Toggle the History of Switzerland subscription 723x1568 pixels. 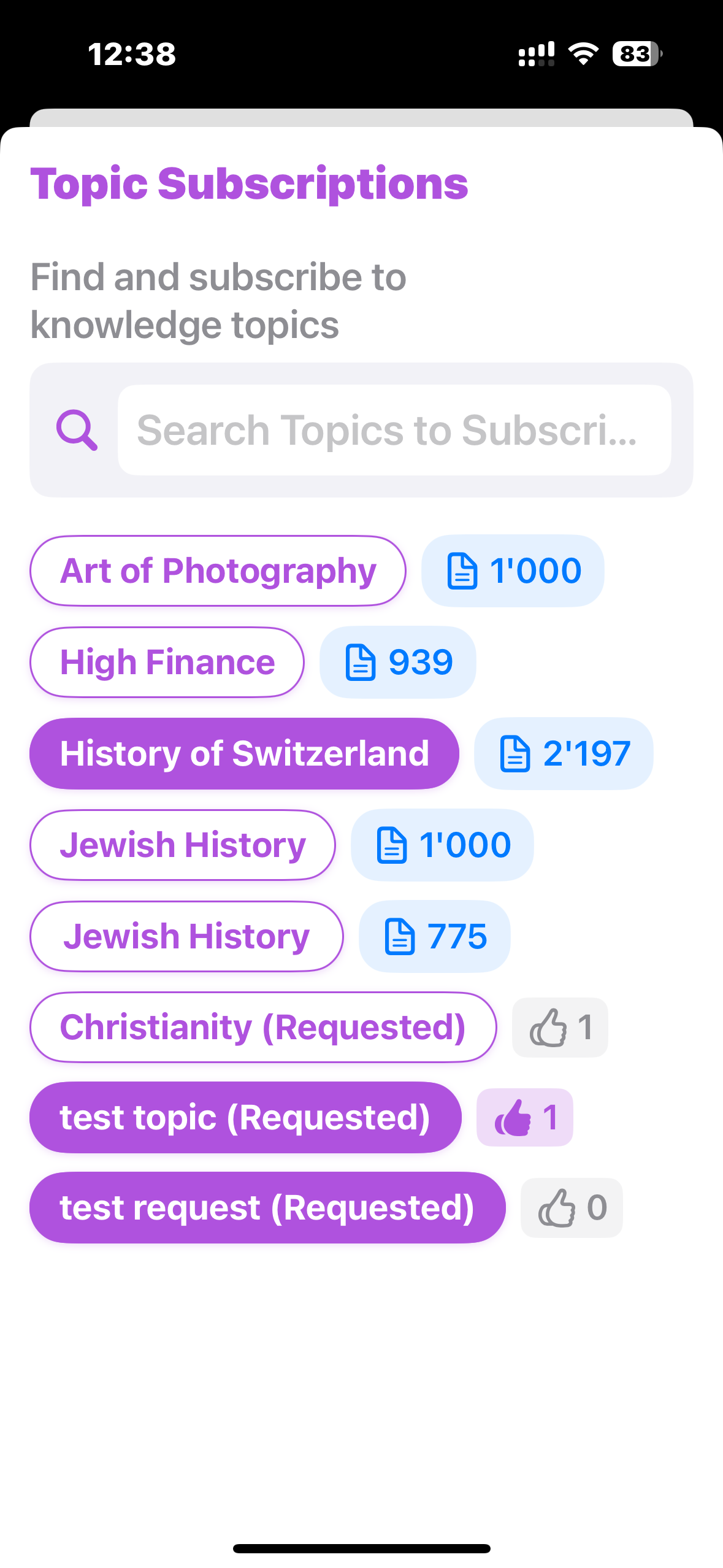(244, 753)
